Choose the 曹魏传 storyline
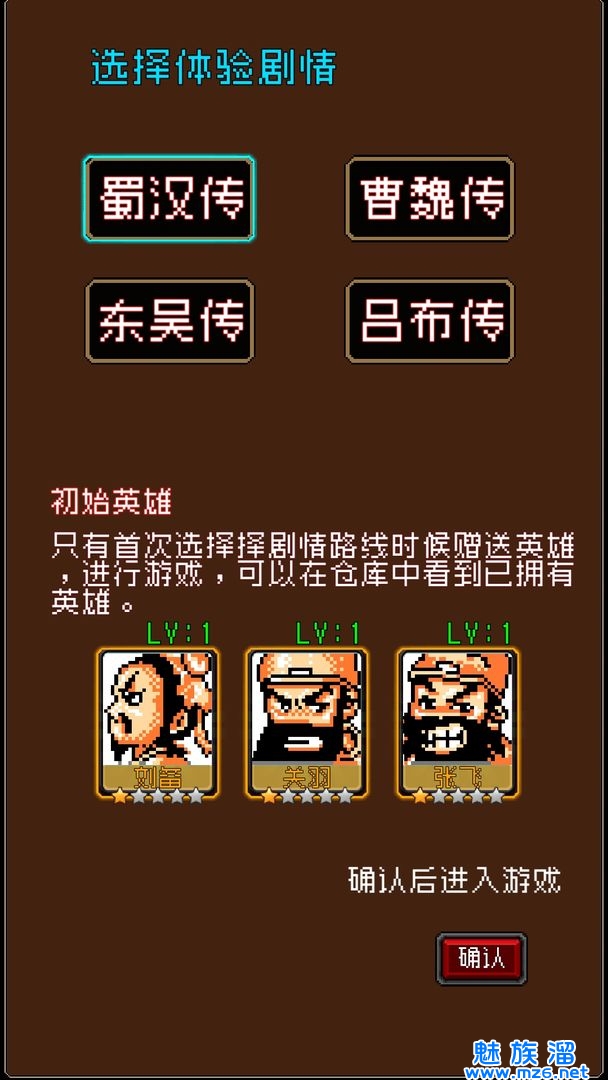Viewport: 608px width, 1080px height. point(430,199)
